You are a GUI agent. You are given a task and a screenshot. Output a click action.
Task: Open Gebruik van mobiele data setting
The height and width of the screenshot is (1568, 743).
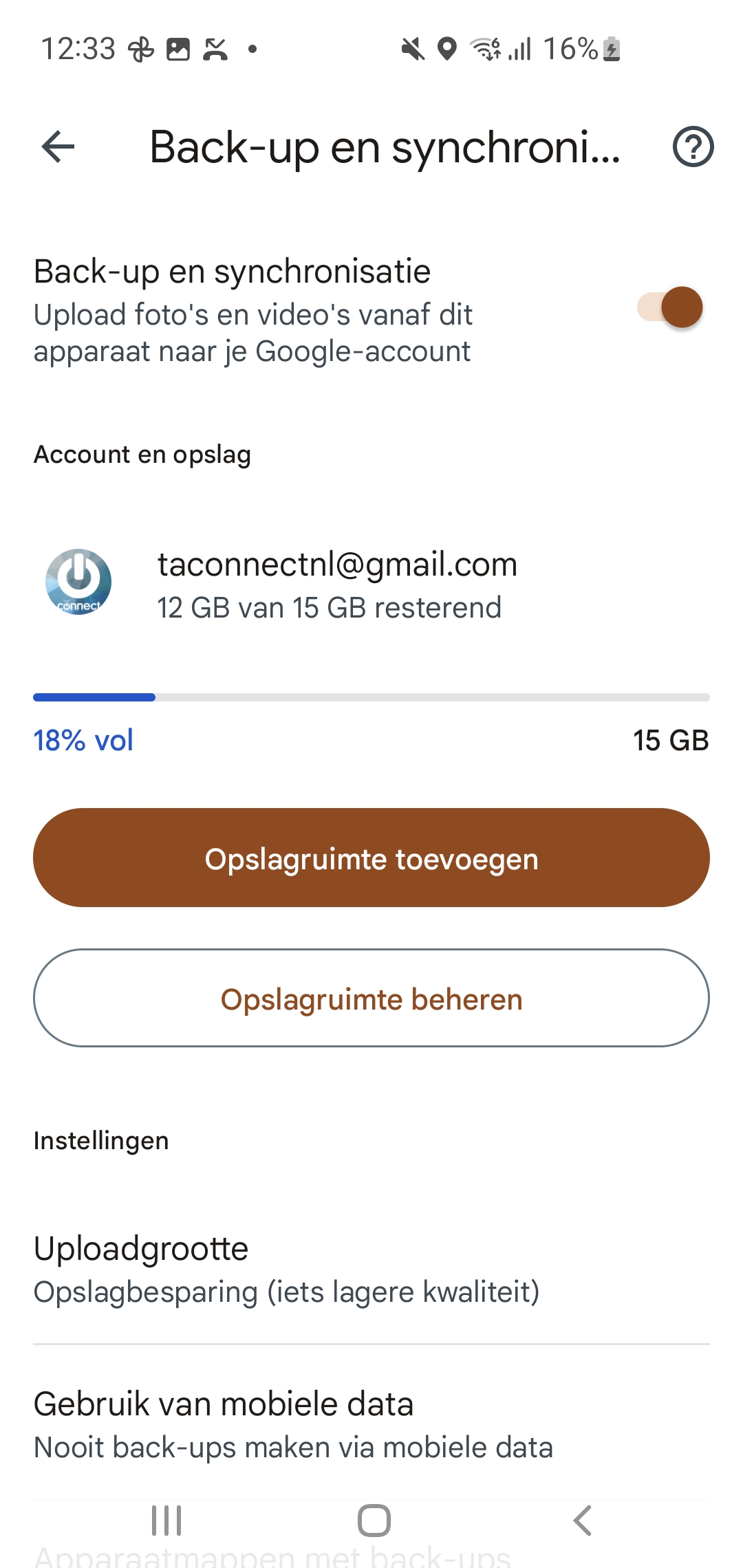pos(371,1424)
